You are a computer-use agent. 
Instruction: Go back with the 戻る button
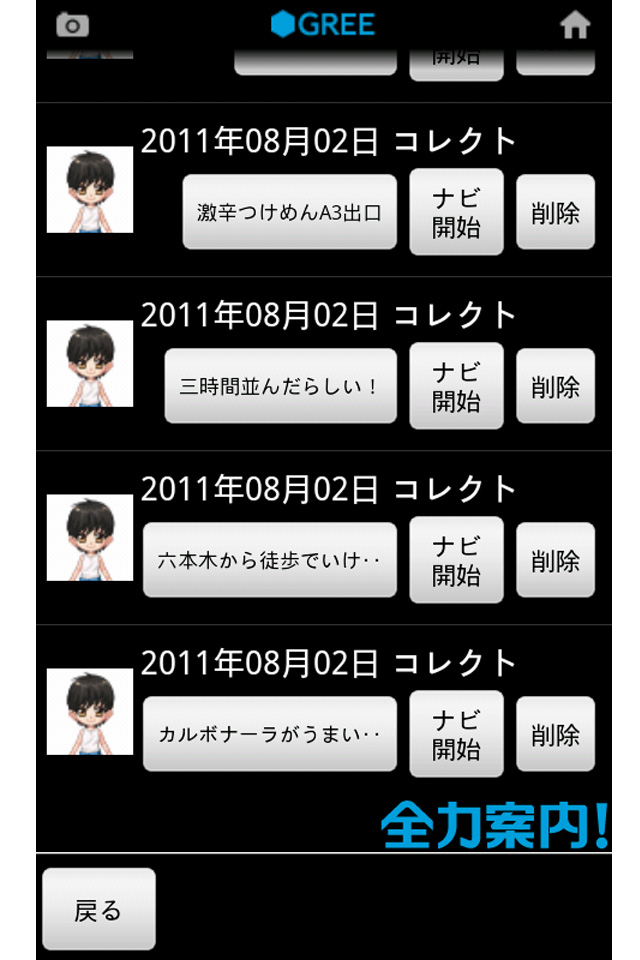pos(98,909)
